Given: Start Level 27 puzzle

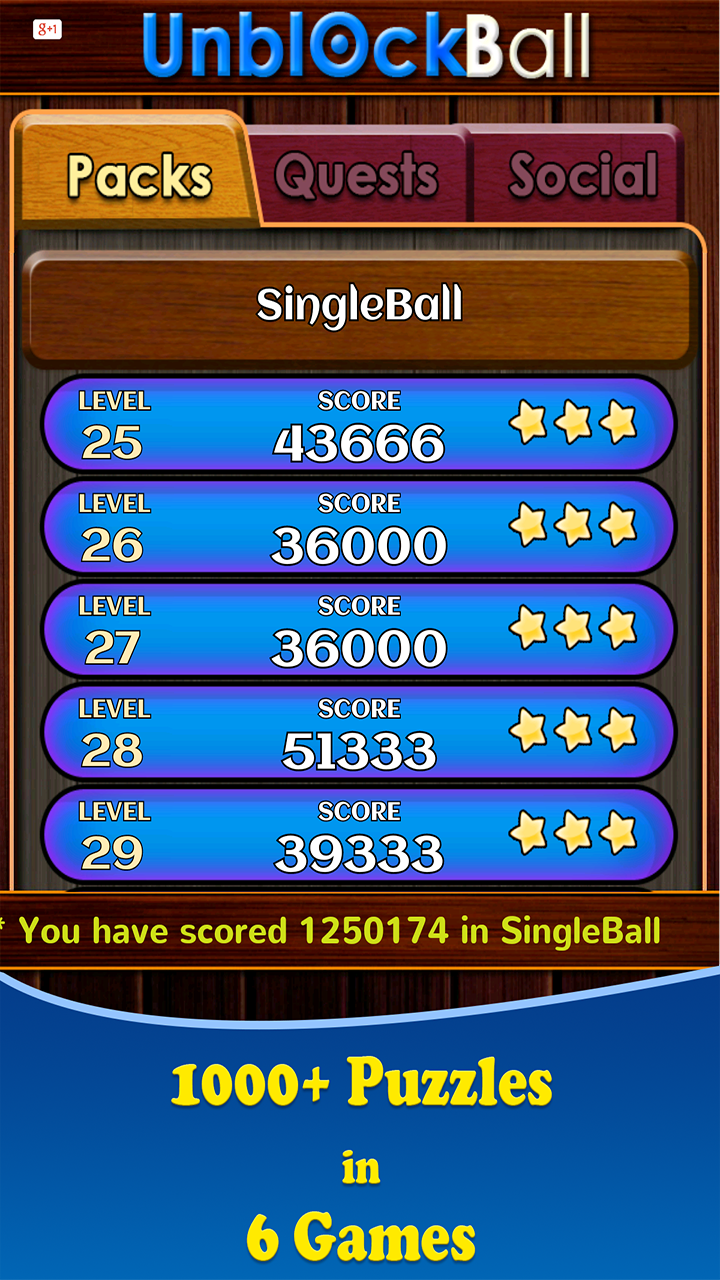Looking at the screenshot, I should point(358,630).
